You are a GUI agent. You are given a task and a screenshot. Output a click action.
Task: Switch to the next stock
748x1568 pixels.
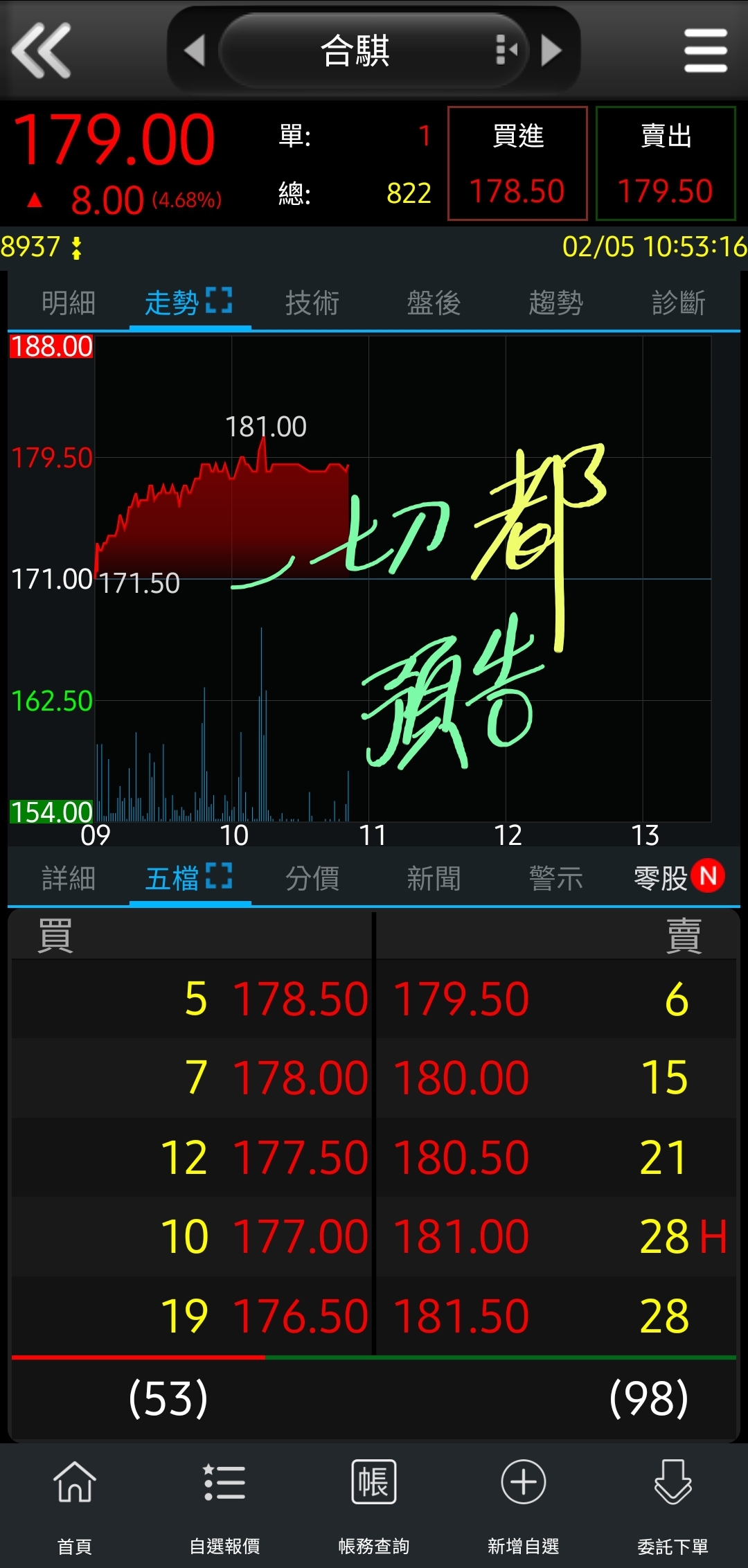[x=551, y=50]
